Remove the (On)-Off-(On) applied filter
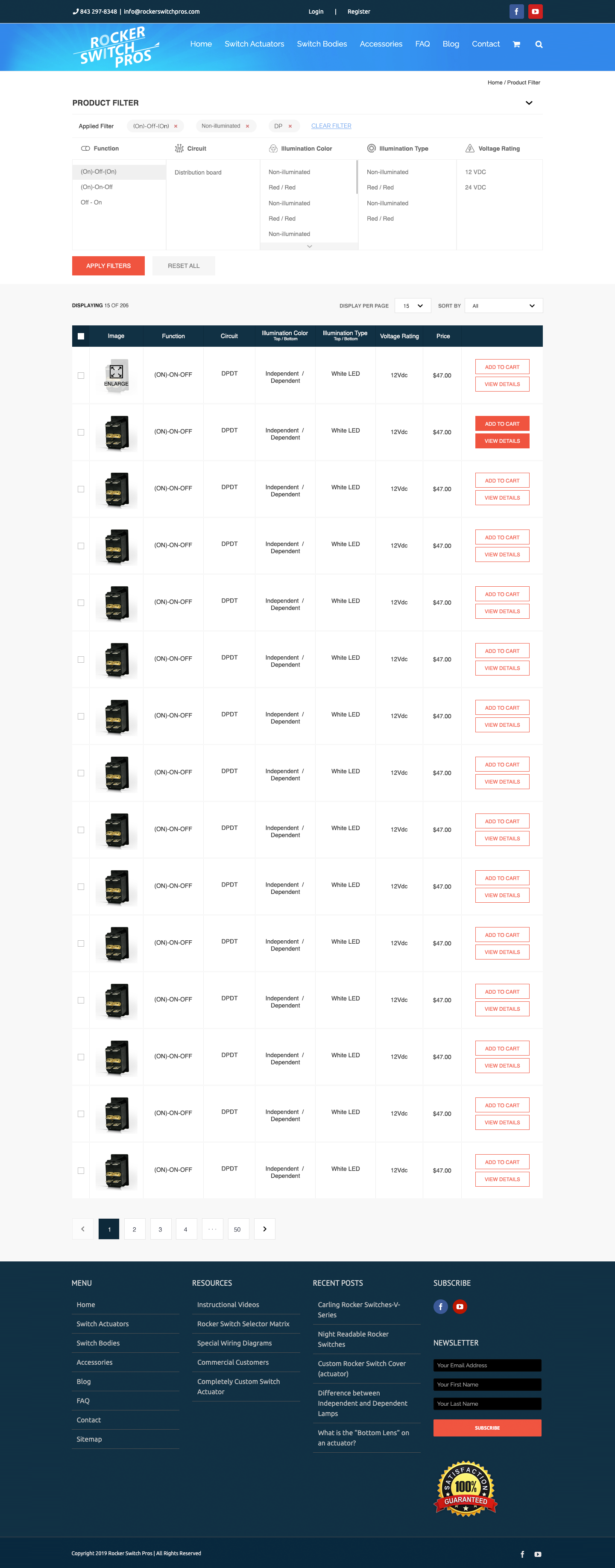This screenshot has width=615, height=1568. pos(176,126)
